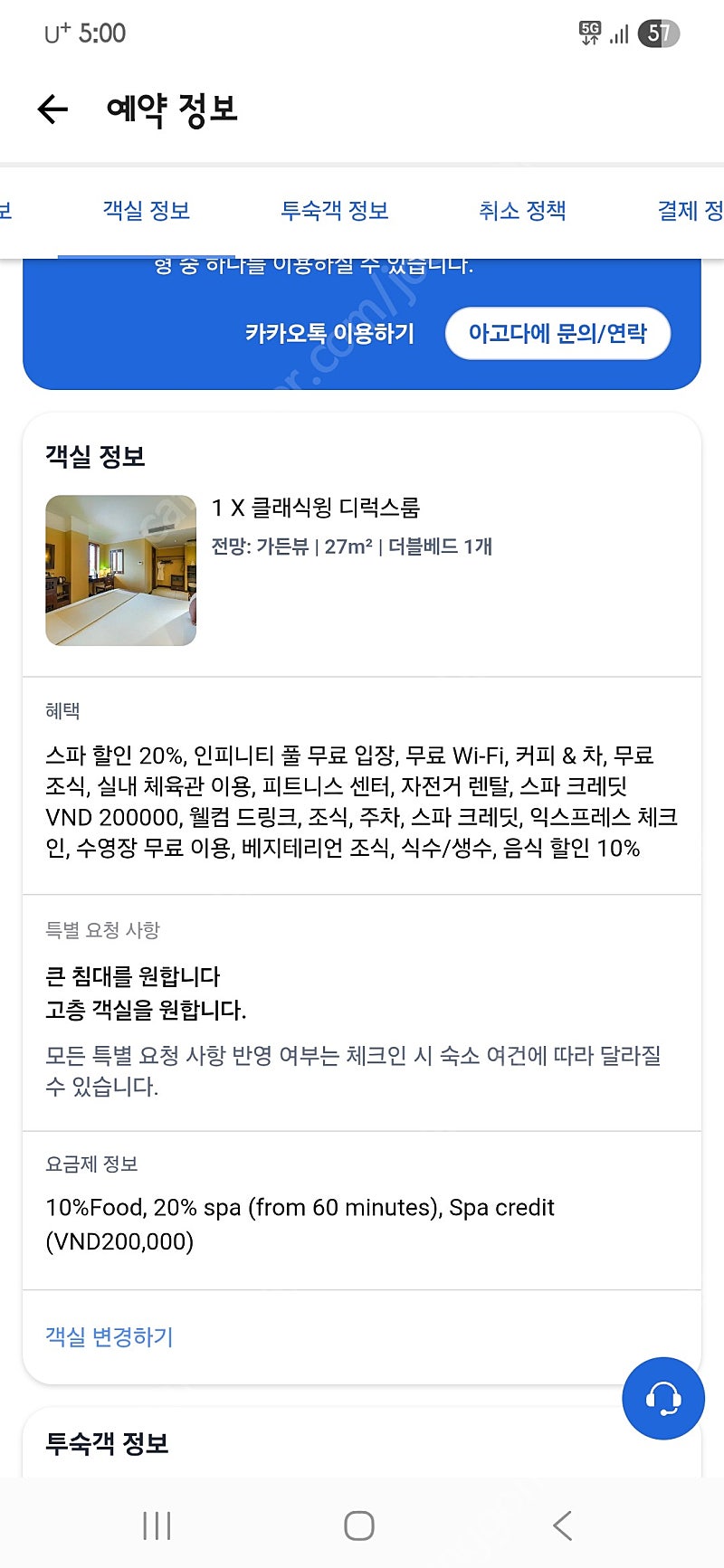
Task: Open the 결제 정보 tab
Action: pos(691,211)
